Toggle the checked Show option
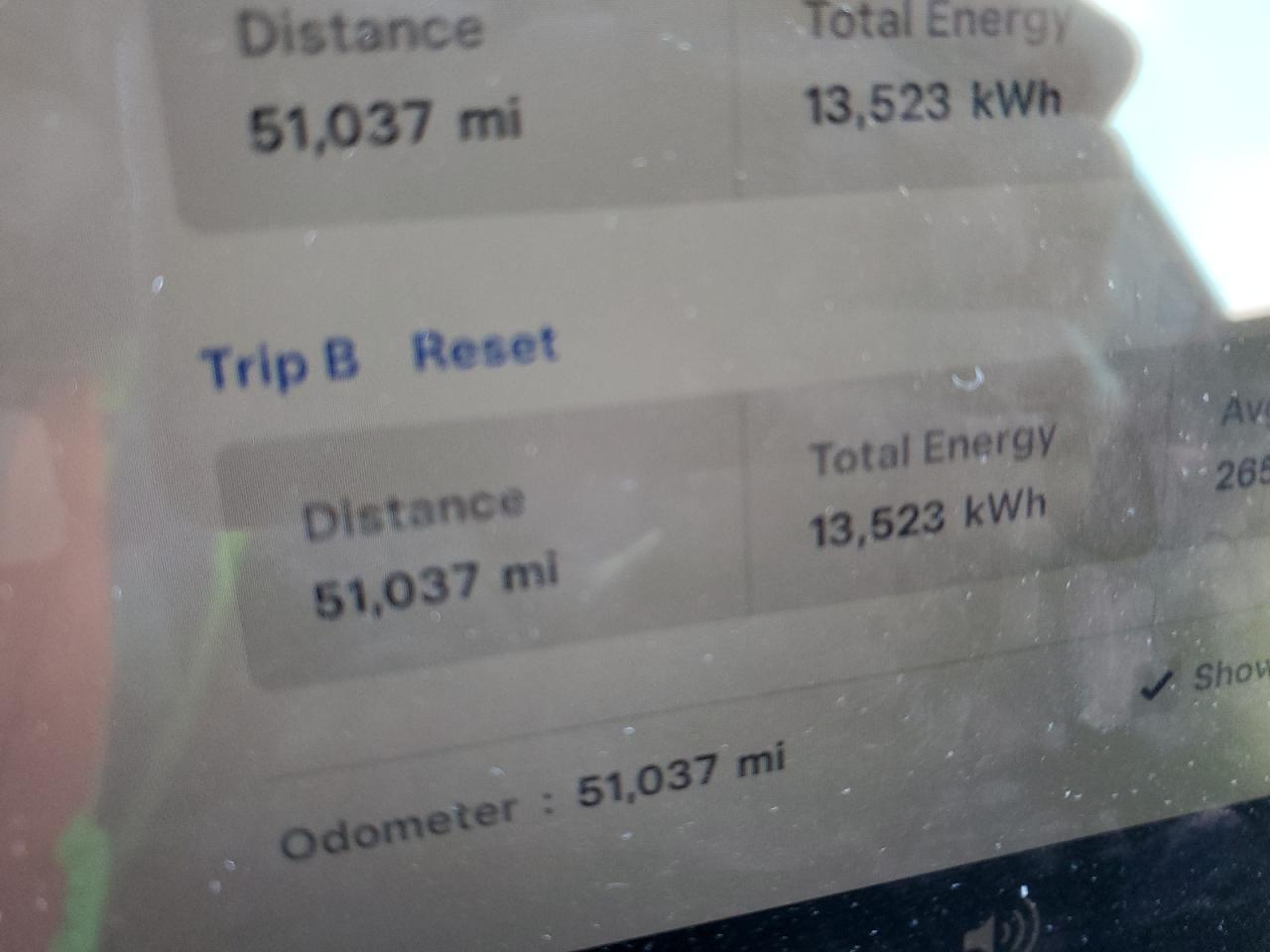Viewport: 1270px width, 952px height. [x=1157, y=685]
